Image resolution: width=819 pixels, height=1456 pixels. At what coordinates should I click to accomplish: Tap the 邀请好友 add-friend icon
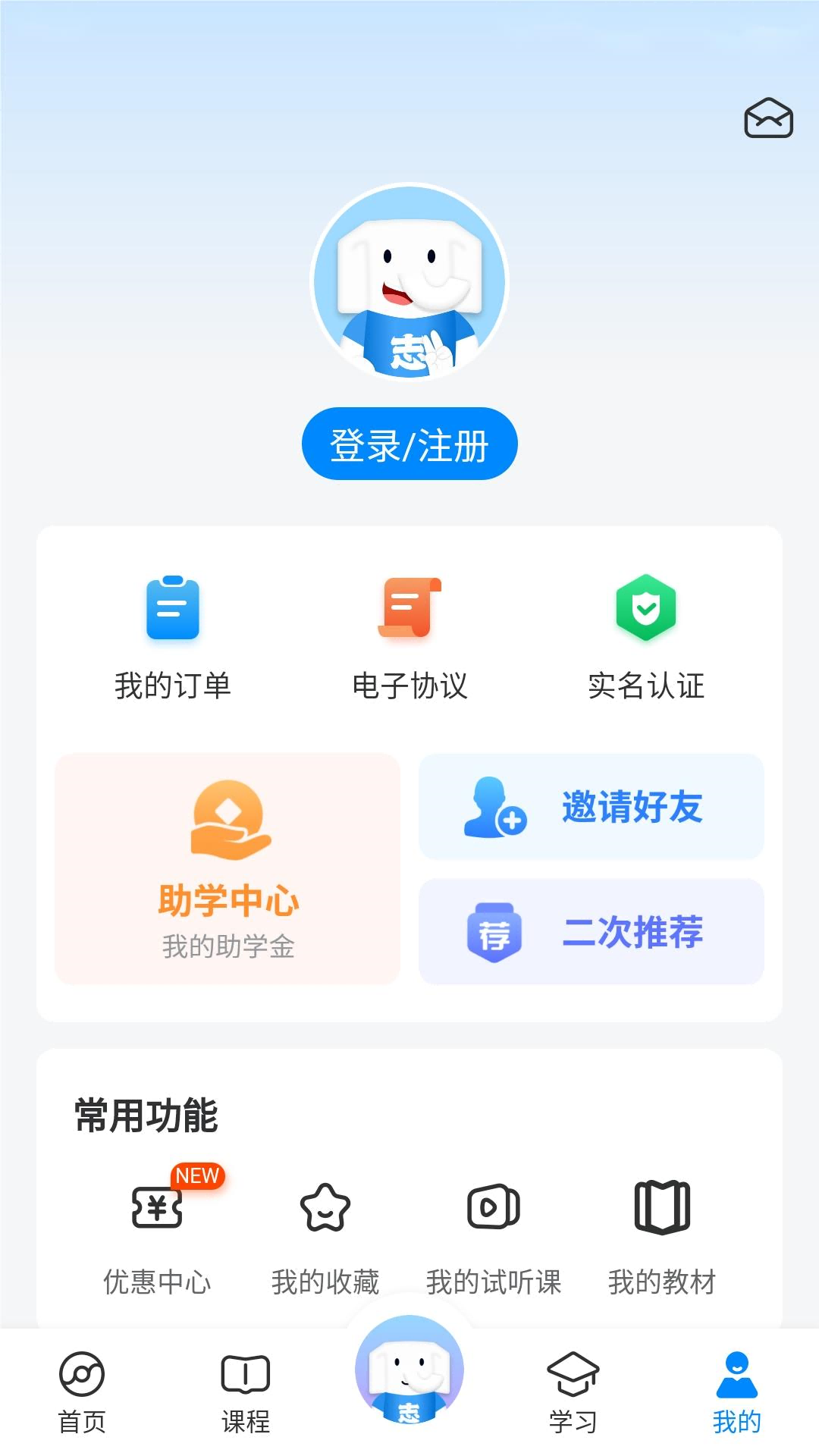tap(494, 806)
